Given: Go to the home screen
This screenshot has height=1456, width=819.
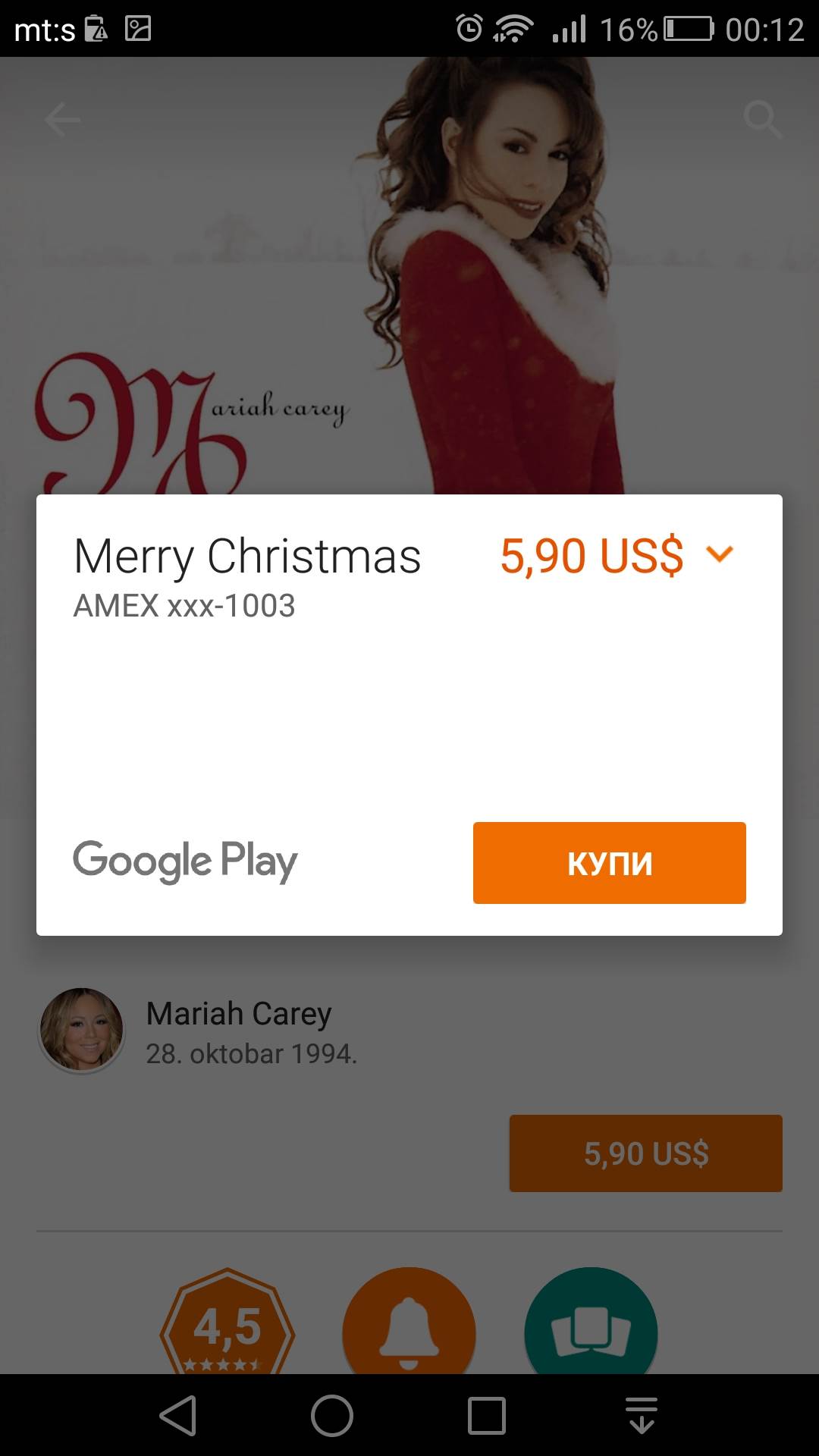Looking at the screenshot, I should [332, 1415].
